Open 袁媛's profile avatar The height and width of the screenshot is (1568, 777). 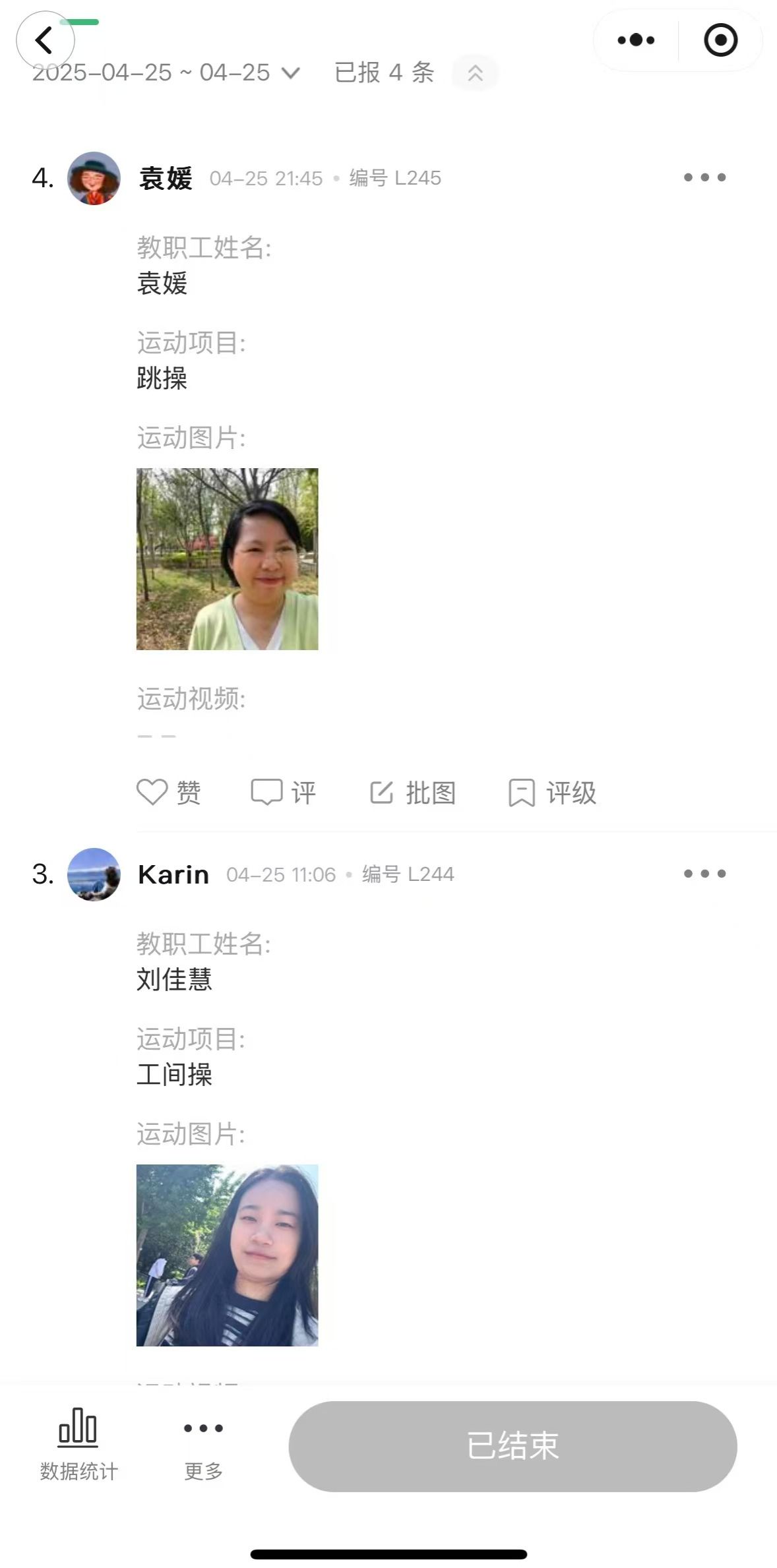[x=94, y=178]
